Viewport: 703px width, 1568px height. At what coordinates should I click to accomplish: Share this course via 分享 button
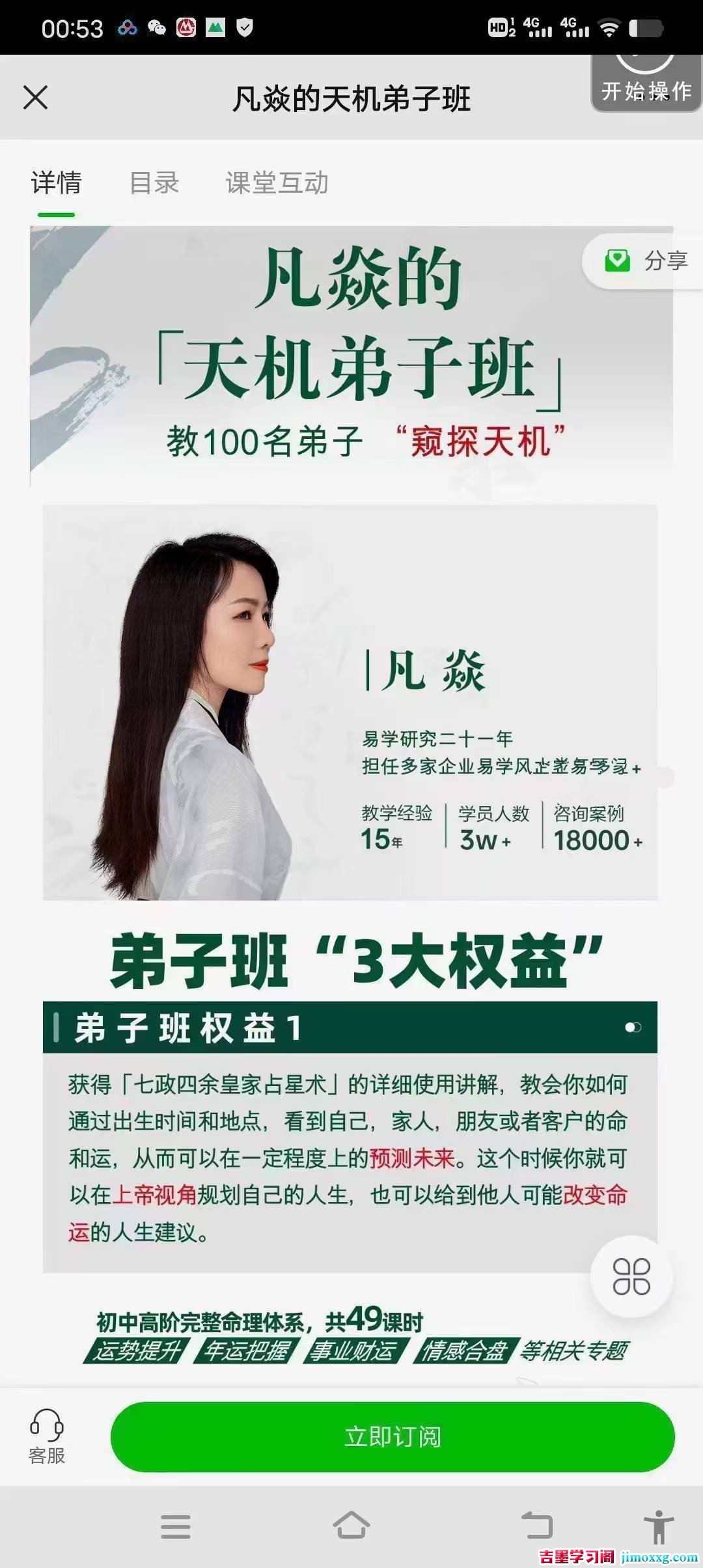point(646,261)
